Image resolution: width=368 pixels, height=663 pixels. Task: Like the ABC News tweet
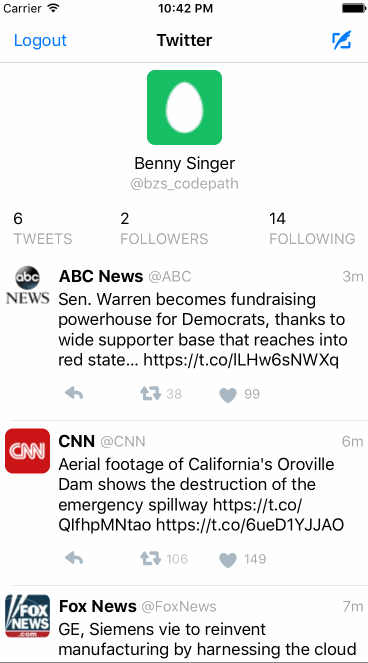click(228, 395)
